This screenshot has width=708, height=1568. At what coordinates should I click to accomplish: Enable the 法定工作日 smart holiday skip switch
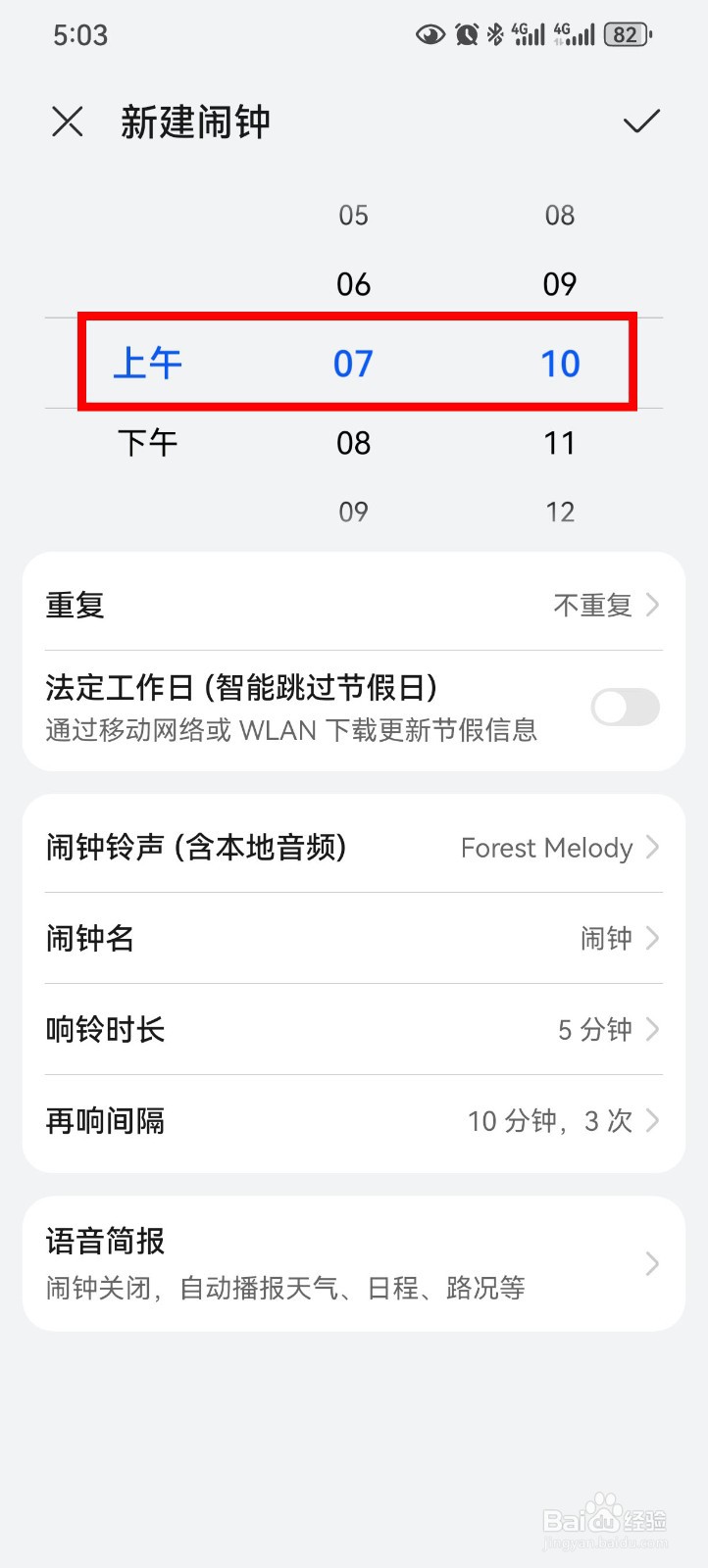[x=625, y=708]
